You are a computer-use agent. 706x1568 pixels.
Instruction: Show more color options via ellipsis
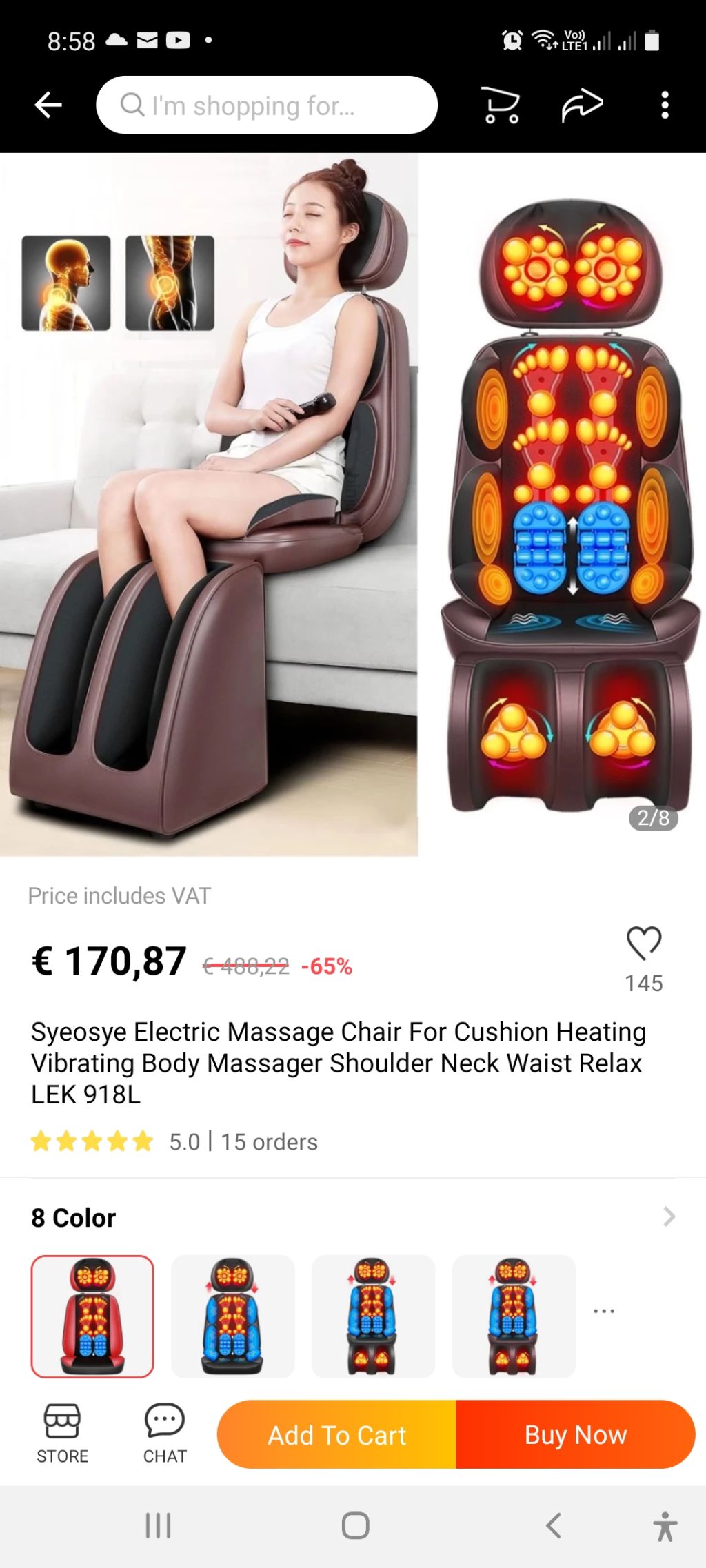[604, 1311]
